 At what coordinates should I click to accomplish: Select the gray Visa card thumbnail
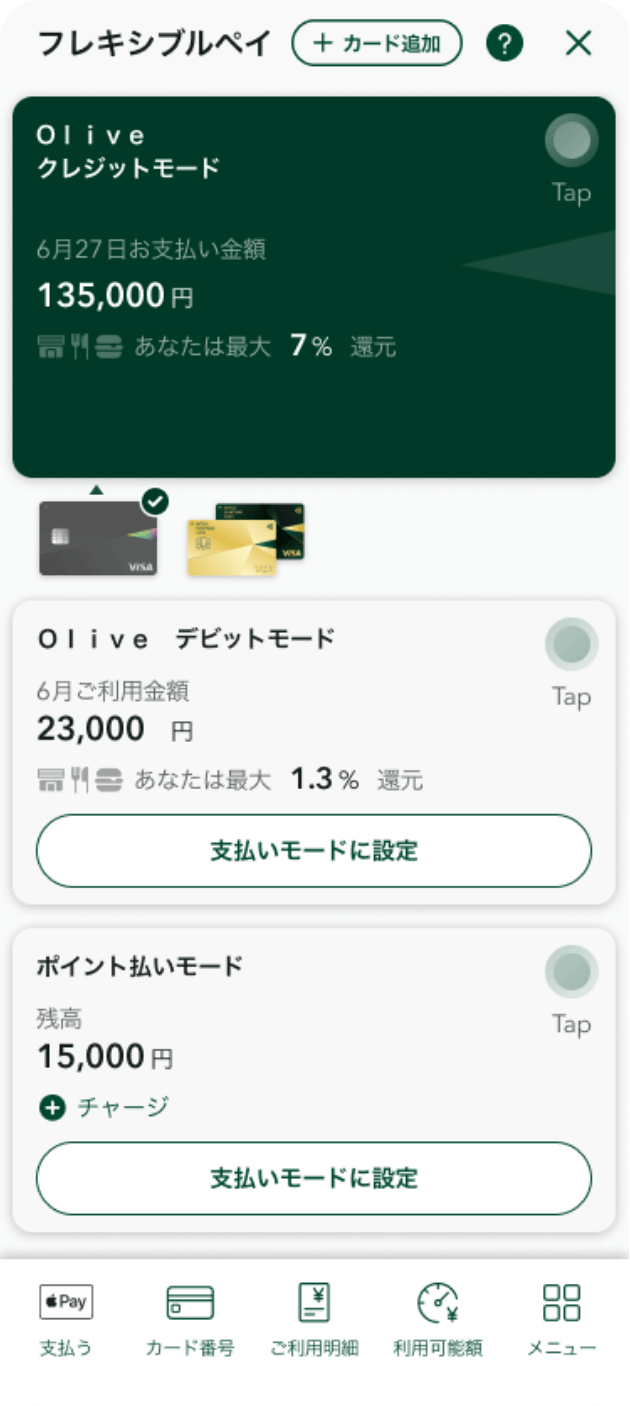coord(98,538)
